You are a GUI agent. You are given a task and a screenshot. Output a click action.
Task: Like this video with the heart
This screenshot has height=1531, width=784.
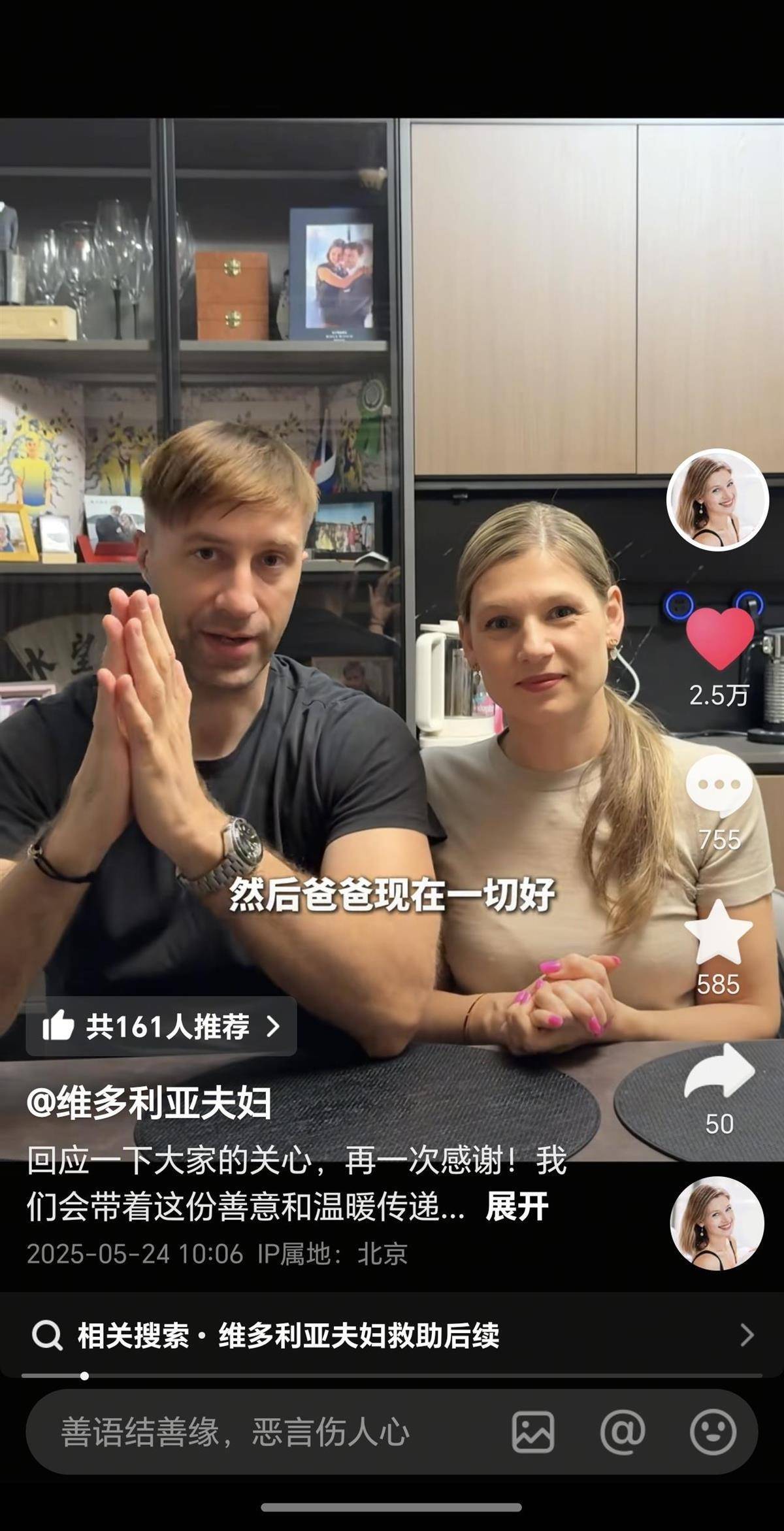[719, 638]
